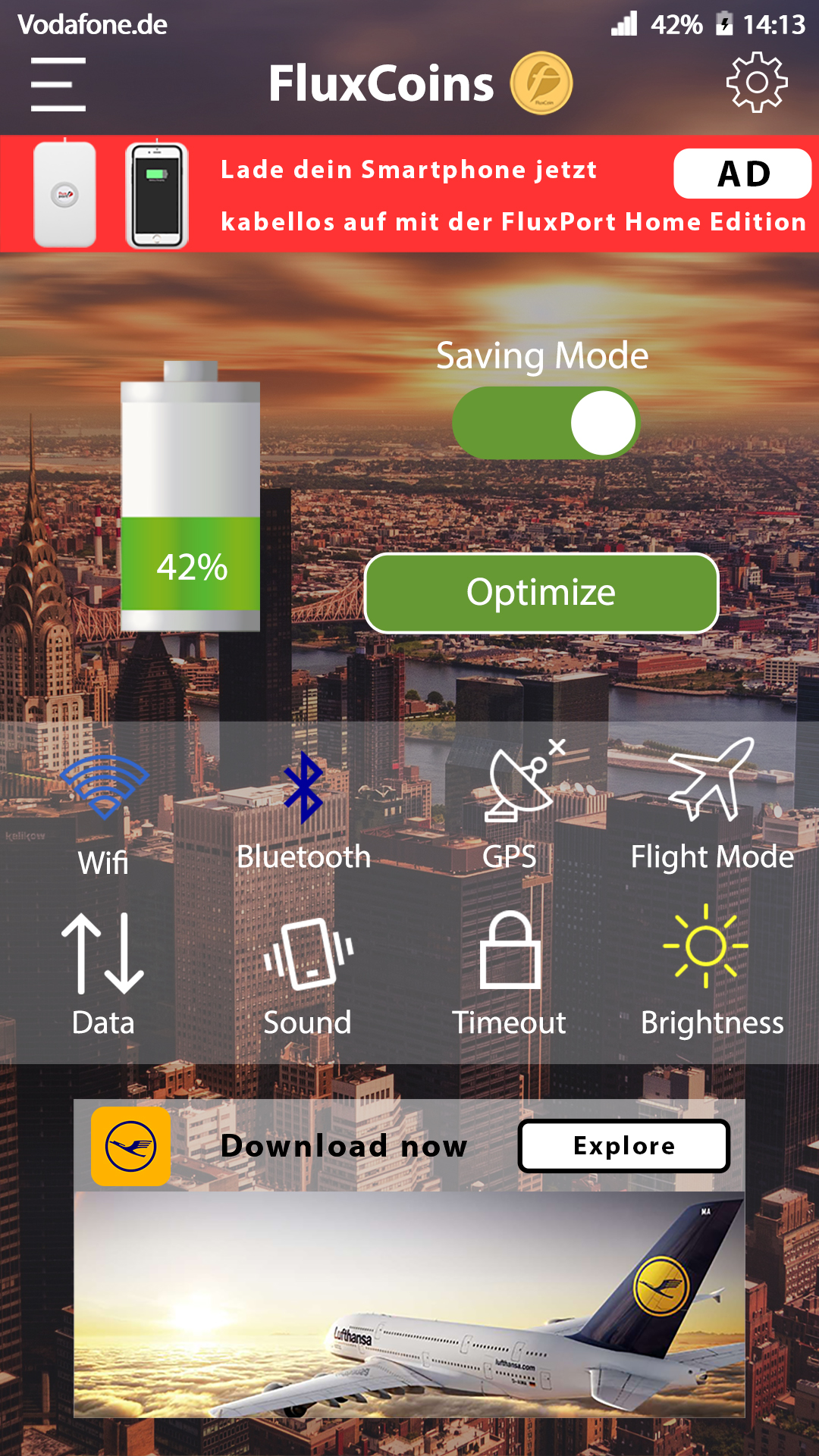819x1456 pixels.
Task: Adjust the Brightness setting
Action: (711, 974)
